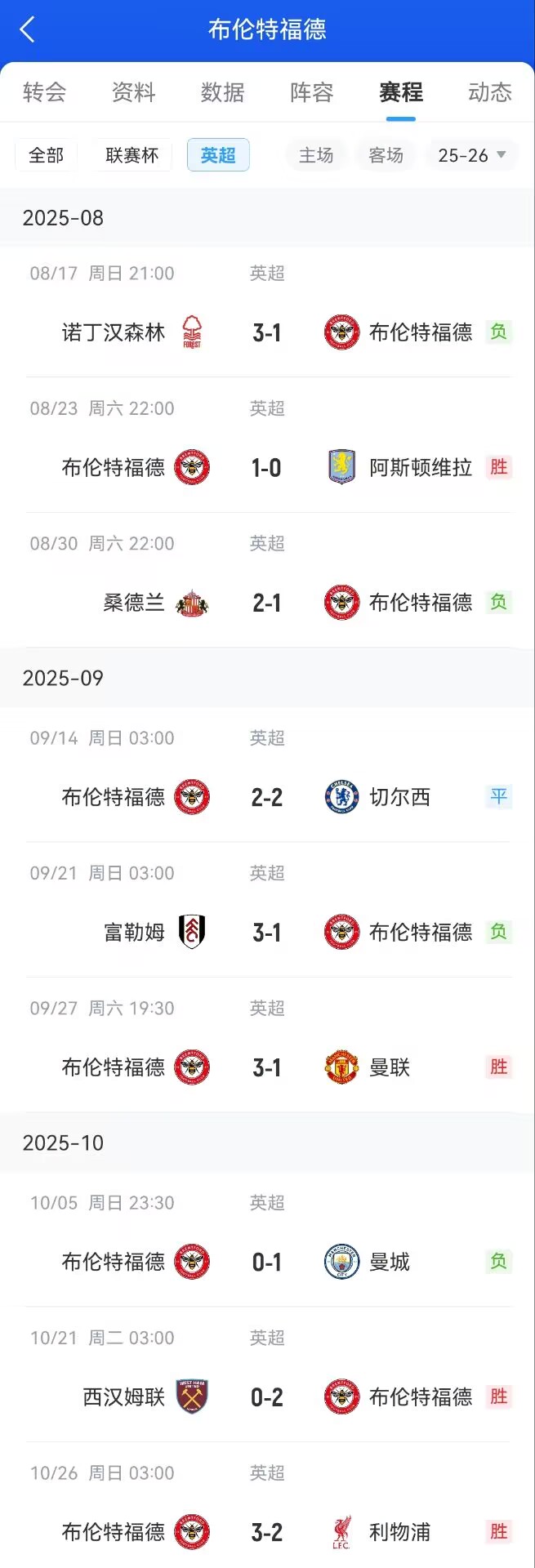Image resolution: width=535 pixels, height=1568 pixels.
Task: Expand the 25-26 season dropdown
Action: coord(471,155)
